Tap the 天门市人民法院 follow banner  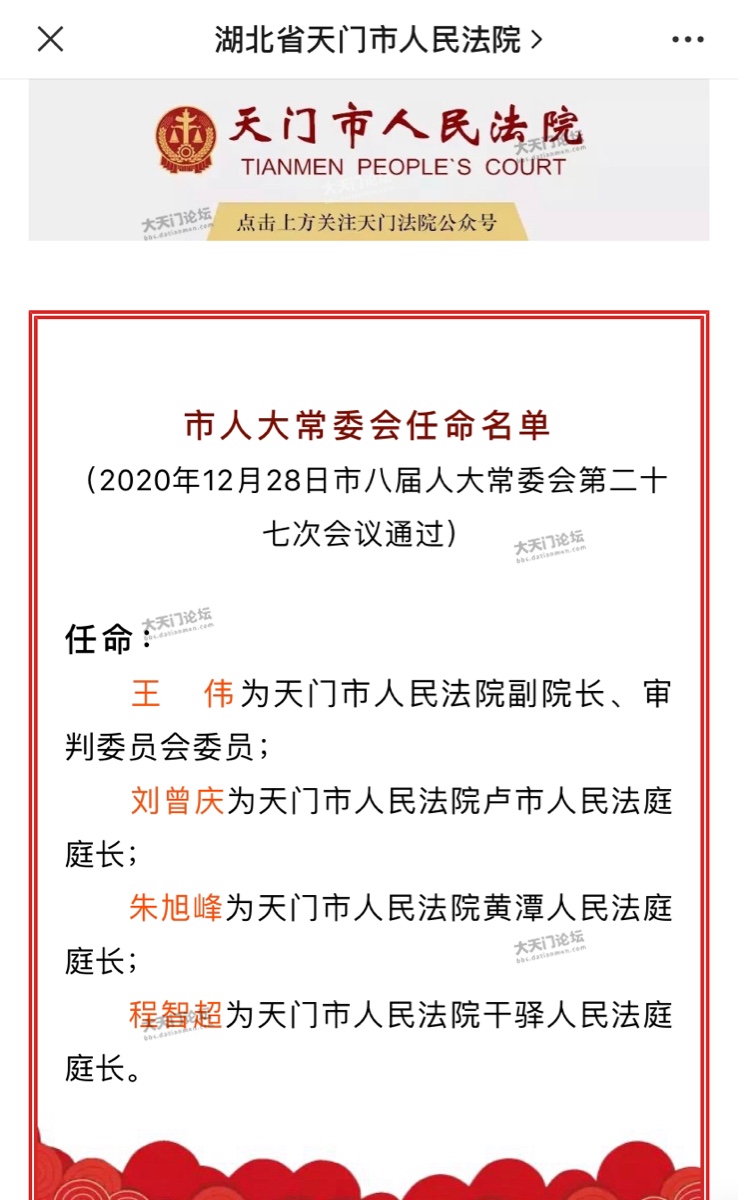368,160
